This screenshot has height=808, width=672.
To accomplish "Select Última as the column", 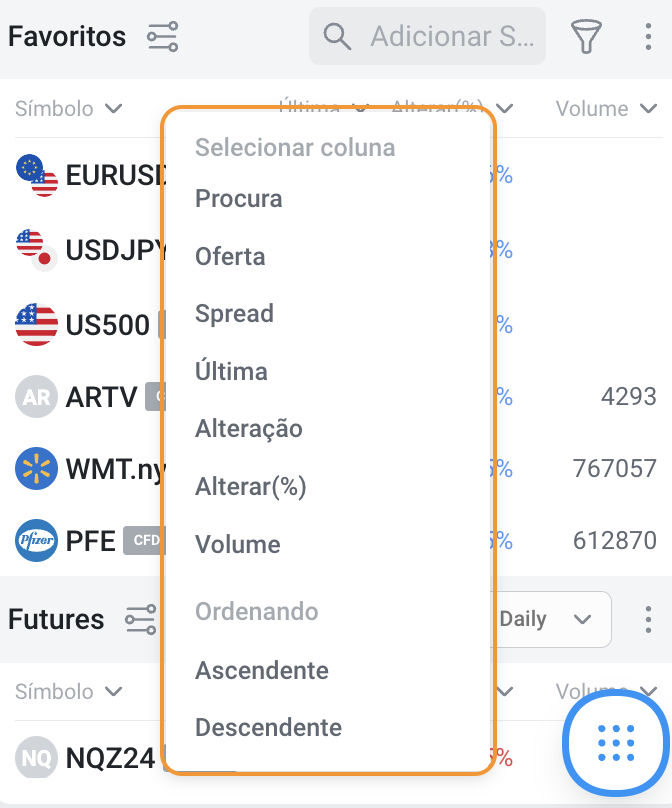I will (231, 372).
